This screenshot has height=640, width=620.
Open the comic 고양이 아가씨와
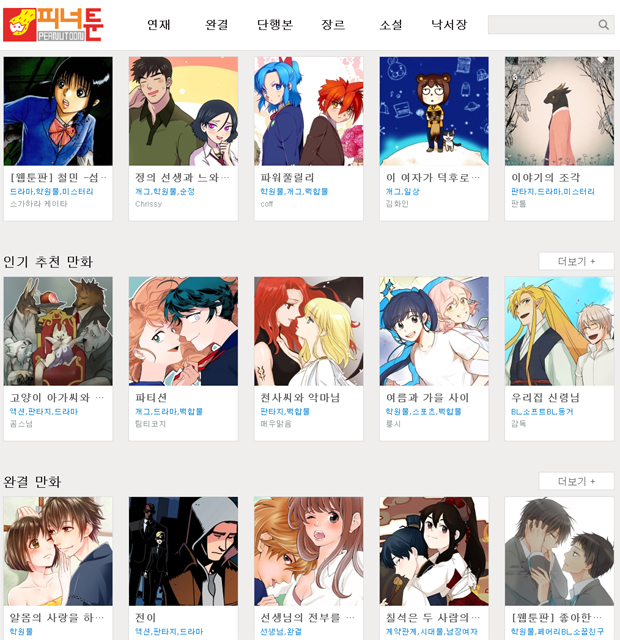pos(58,331)
